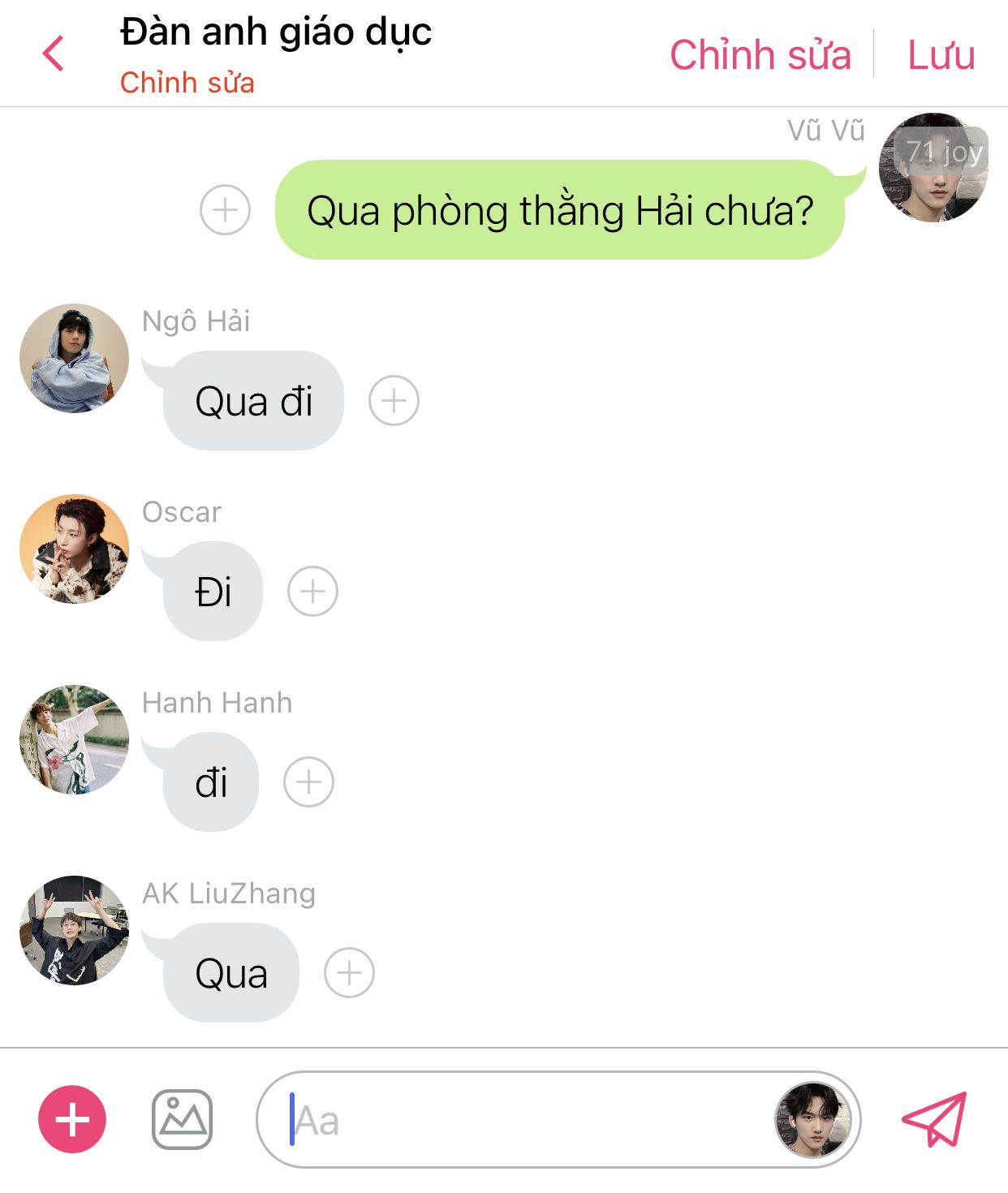Image resolution: width=1008 pixels, height=1193 pixels.
Task: Tap the plus next to AK LiuZhang's "Qua"
Action: point(349,973)
